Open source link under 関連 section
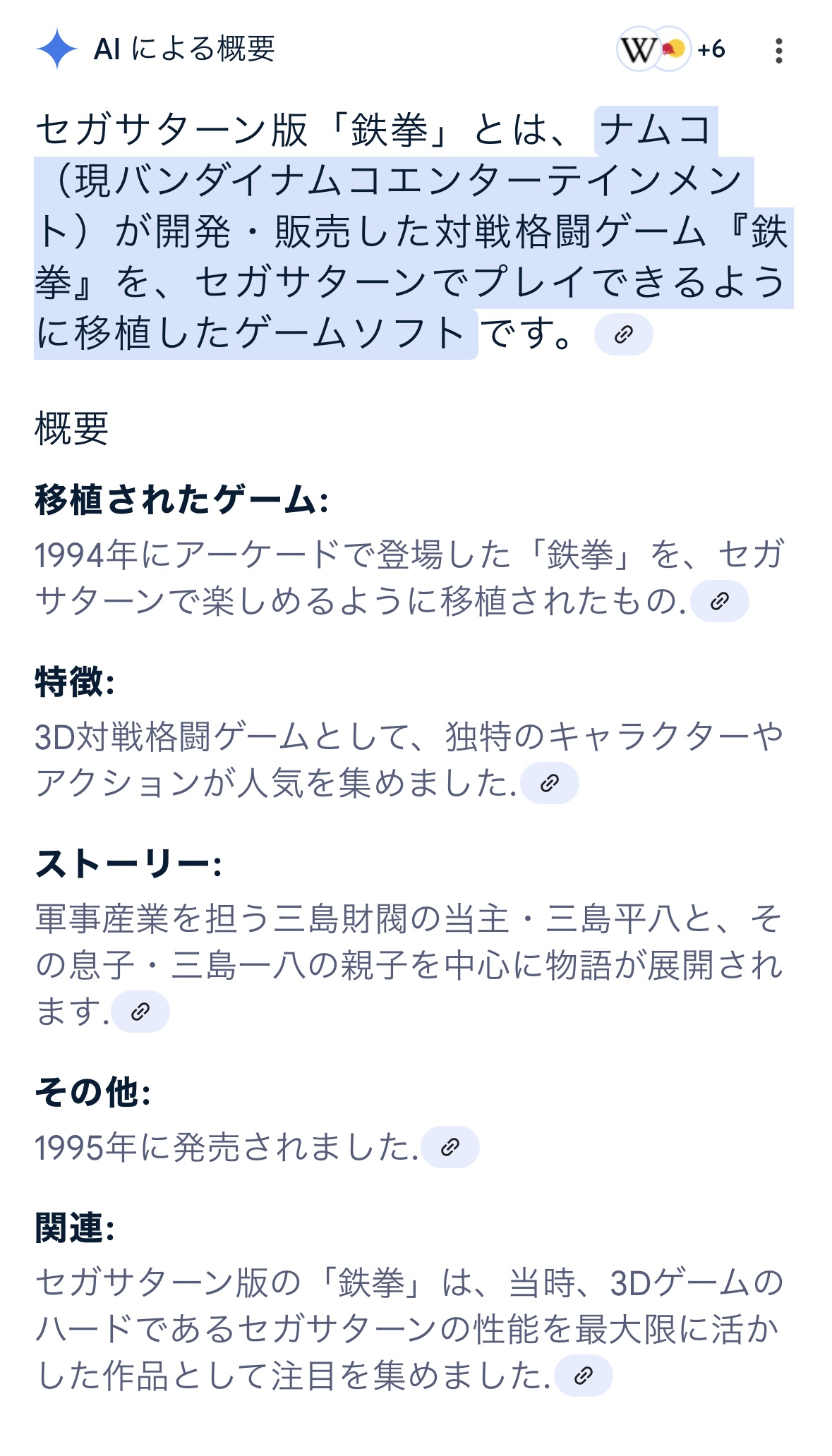This screenshot has height=1456, width=832. pos(583,1376)
